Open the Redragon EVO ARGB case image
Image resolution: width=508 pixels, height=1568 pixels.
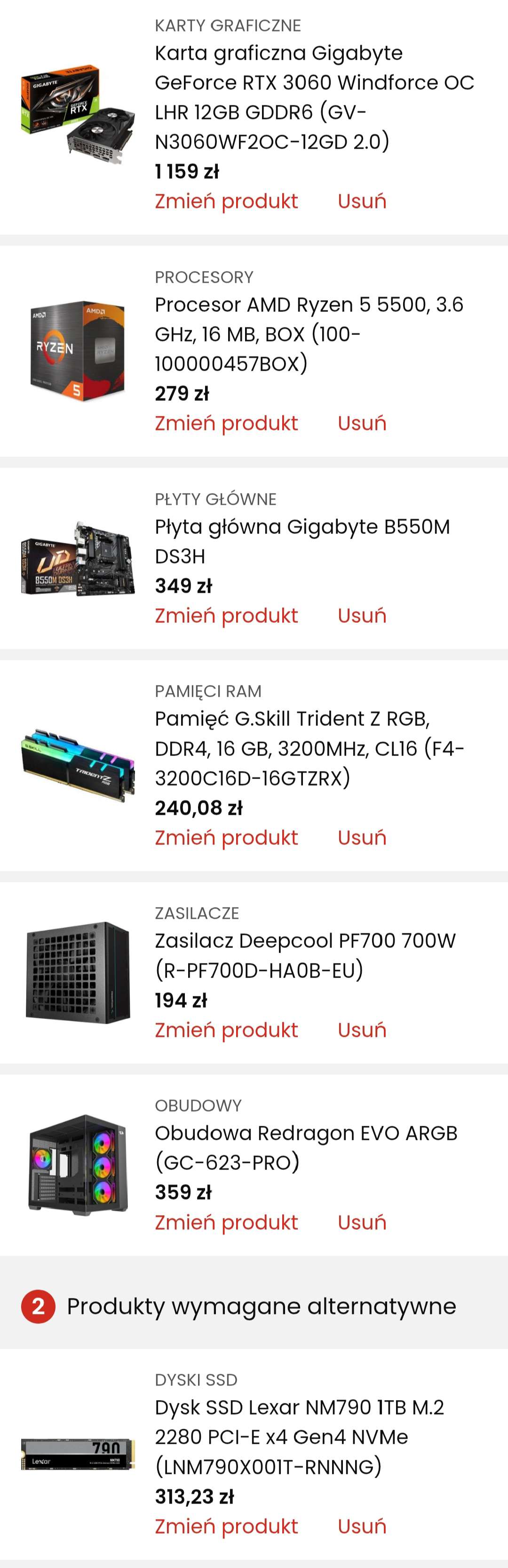pos(78,1164)
